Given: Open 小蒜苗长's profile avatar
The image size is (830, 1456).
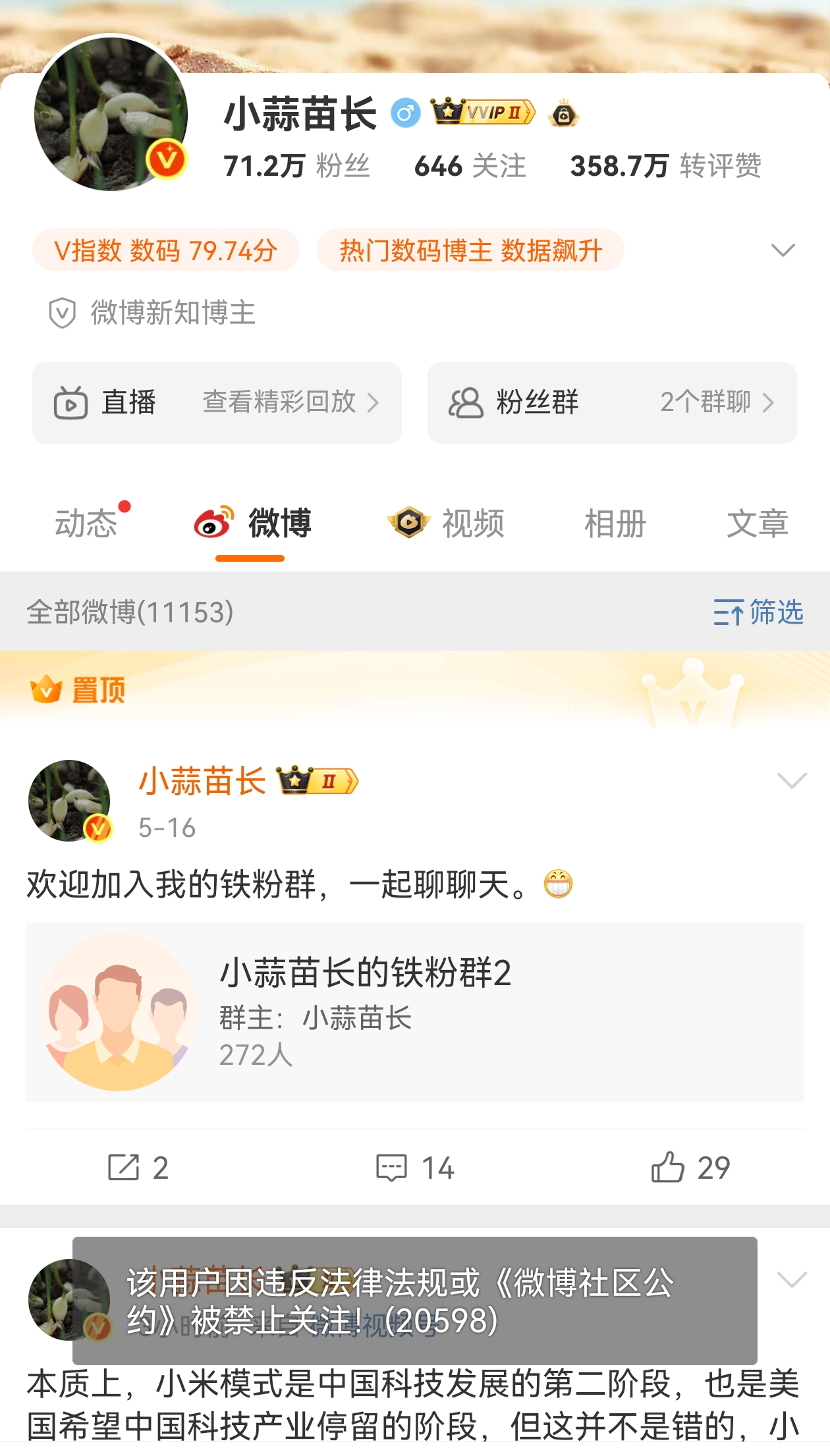Looking at the screenshot, I should pos(111,114).
